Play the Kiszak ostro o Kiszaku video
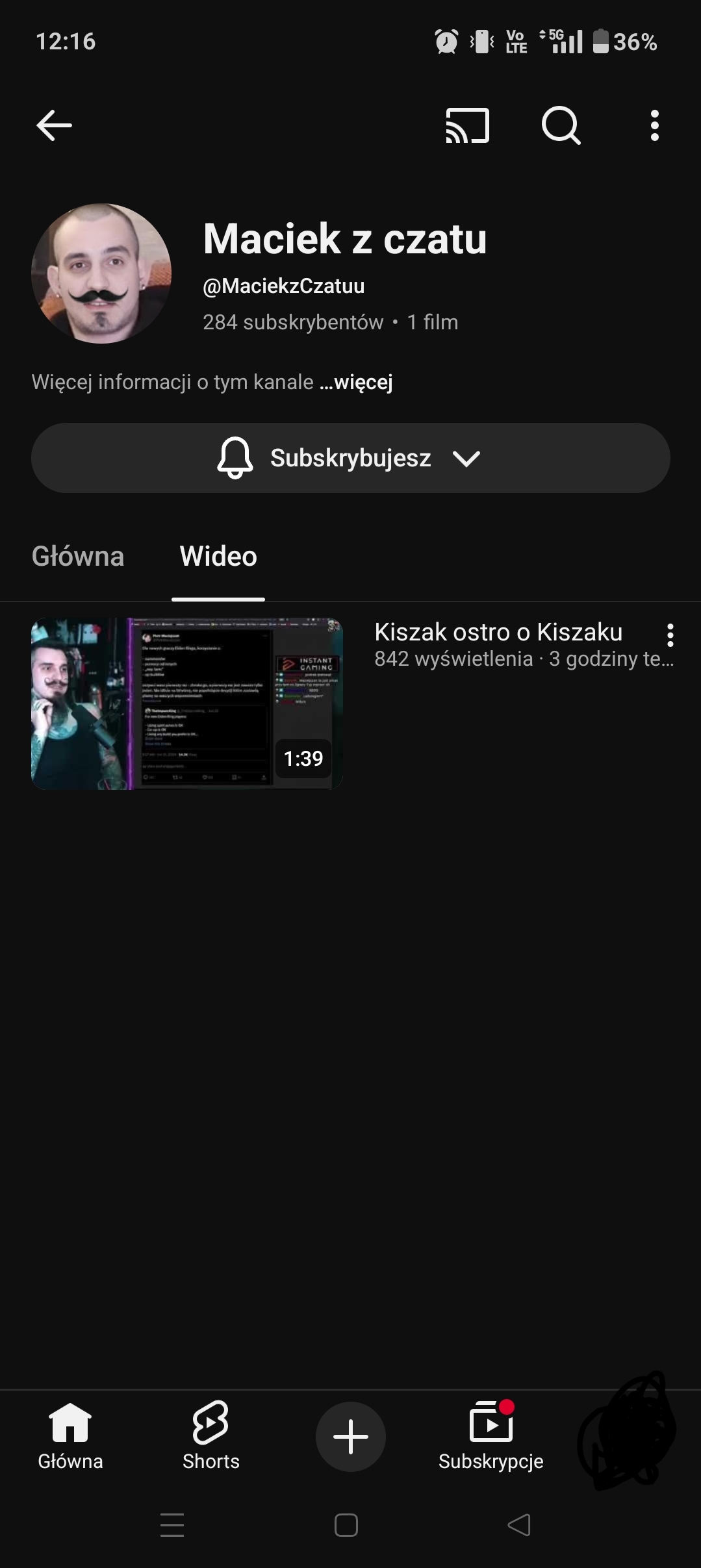 pos(187,703)
